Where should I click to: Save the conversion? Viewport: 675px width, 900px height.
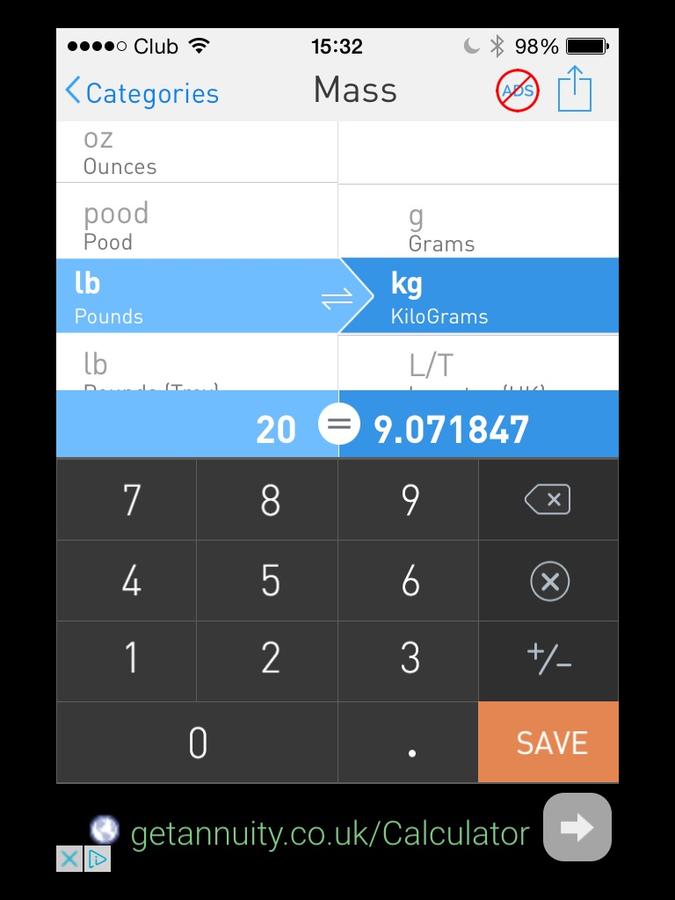(x=550, y=742)
